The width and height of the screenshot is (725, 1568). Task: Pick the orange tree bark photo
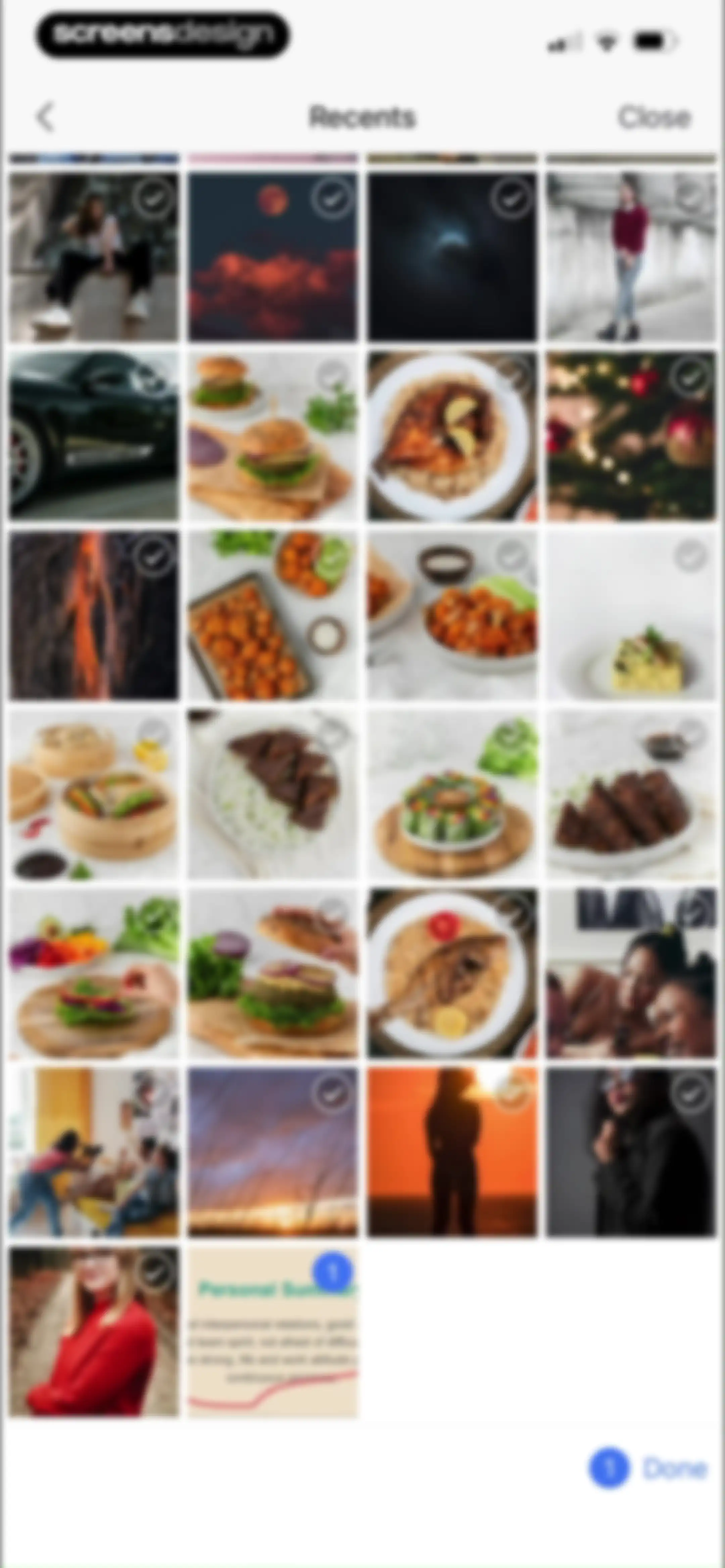click(94, 615)
